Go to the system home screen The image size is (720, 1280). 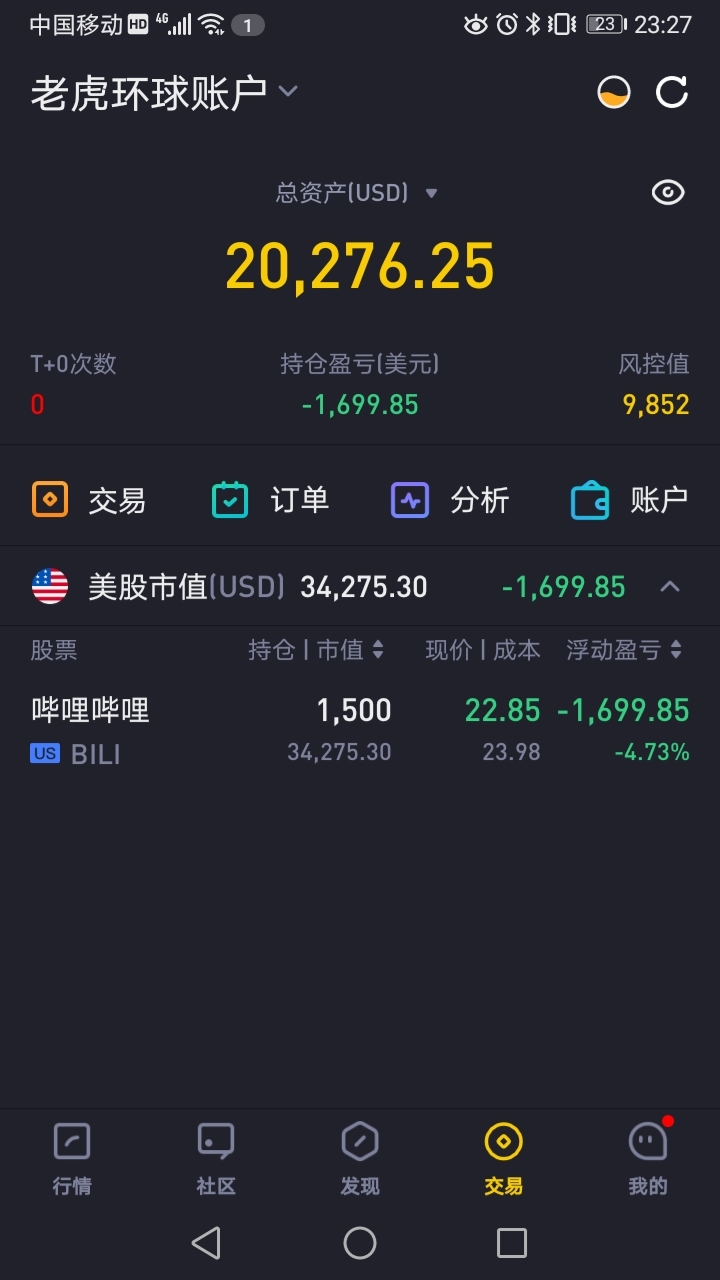(360, 1243)
